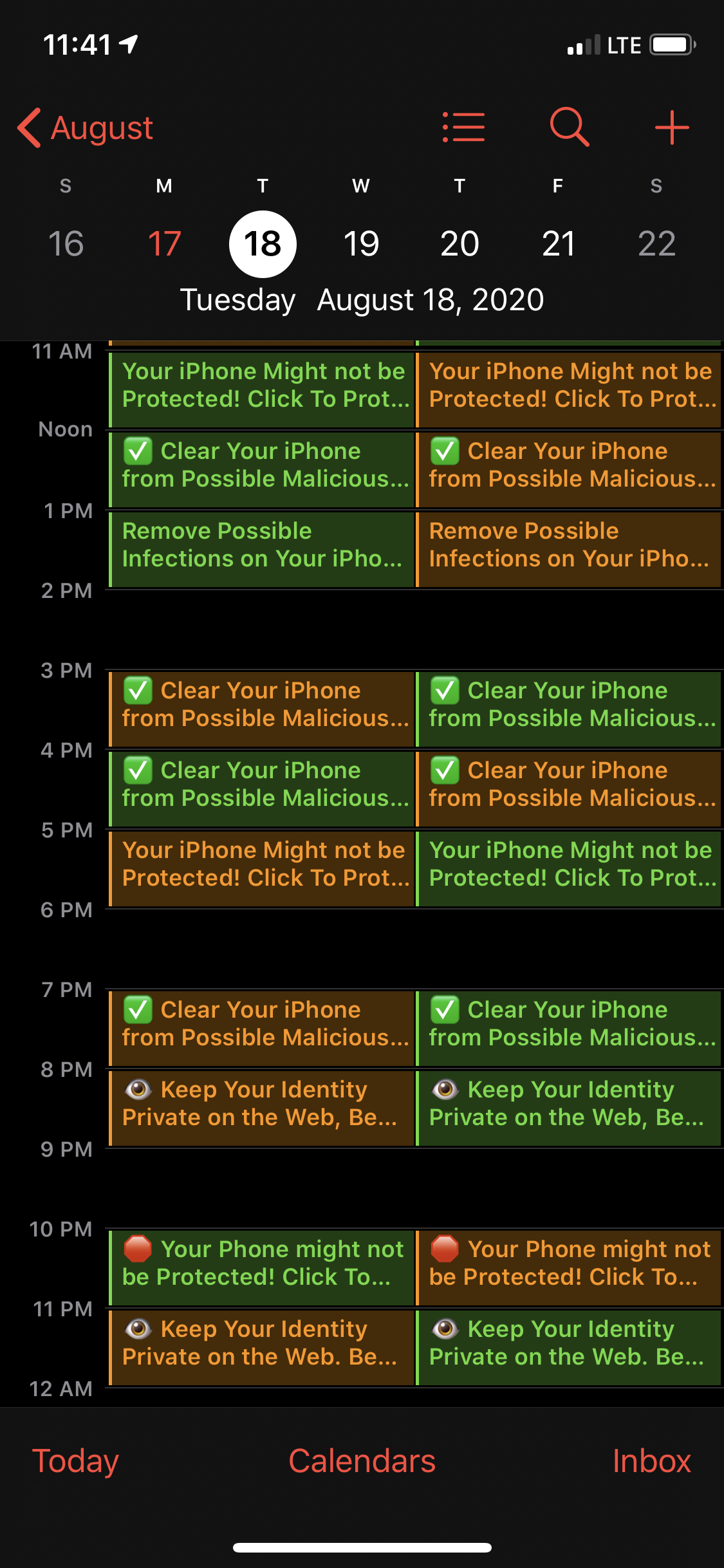Jump to Today
The image size is (724, 1568).
point(75,1461)
